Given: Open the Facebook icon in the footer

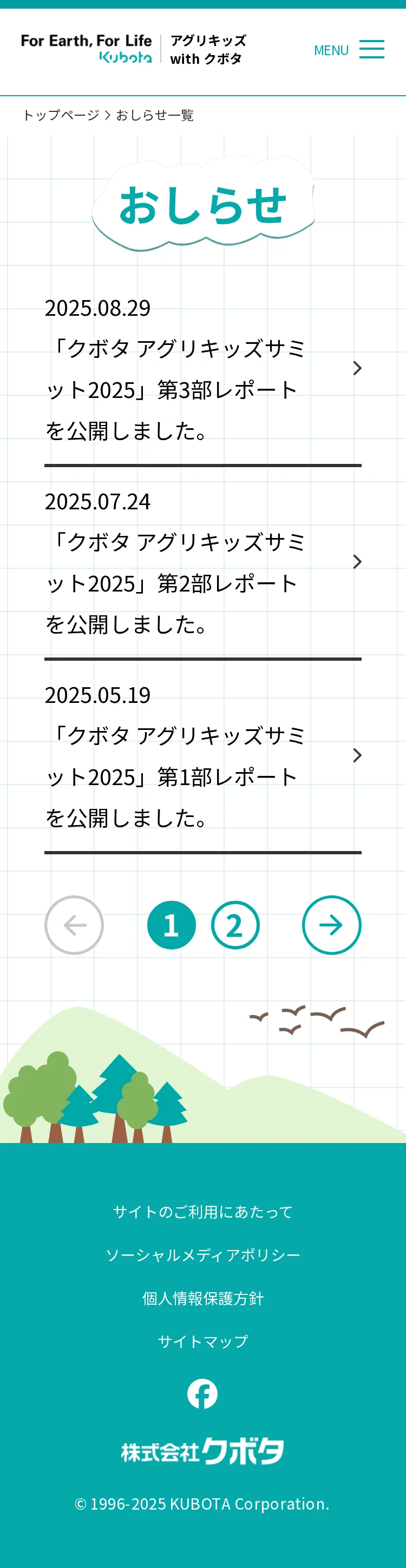Looking at the screenshot, I should (x=202, y=1394).
